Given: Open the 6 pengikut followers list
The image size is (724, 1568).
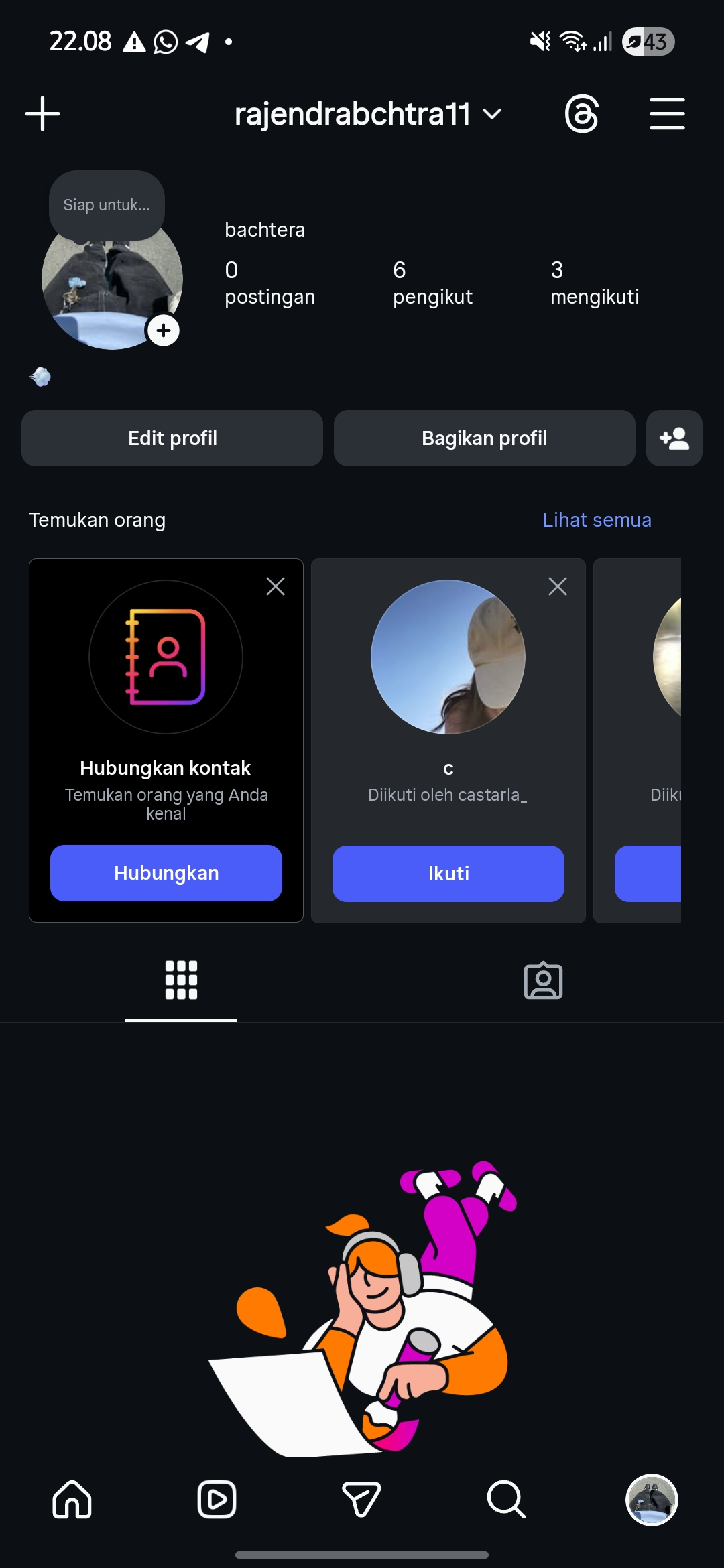Looking at the screenshot, I should [x=432, y=283].
